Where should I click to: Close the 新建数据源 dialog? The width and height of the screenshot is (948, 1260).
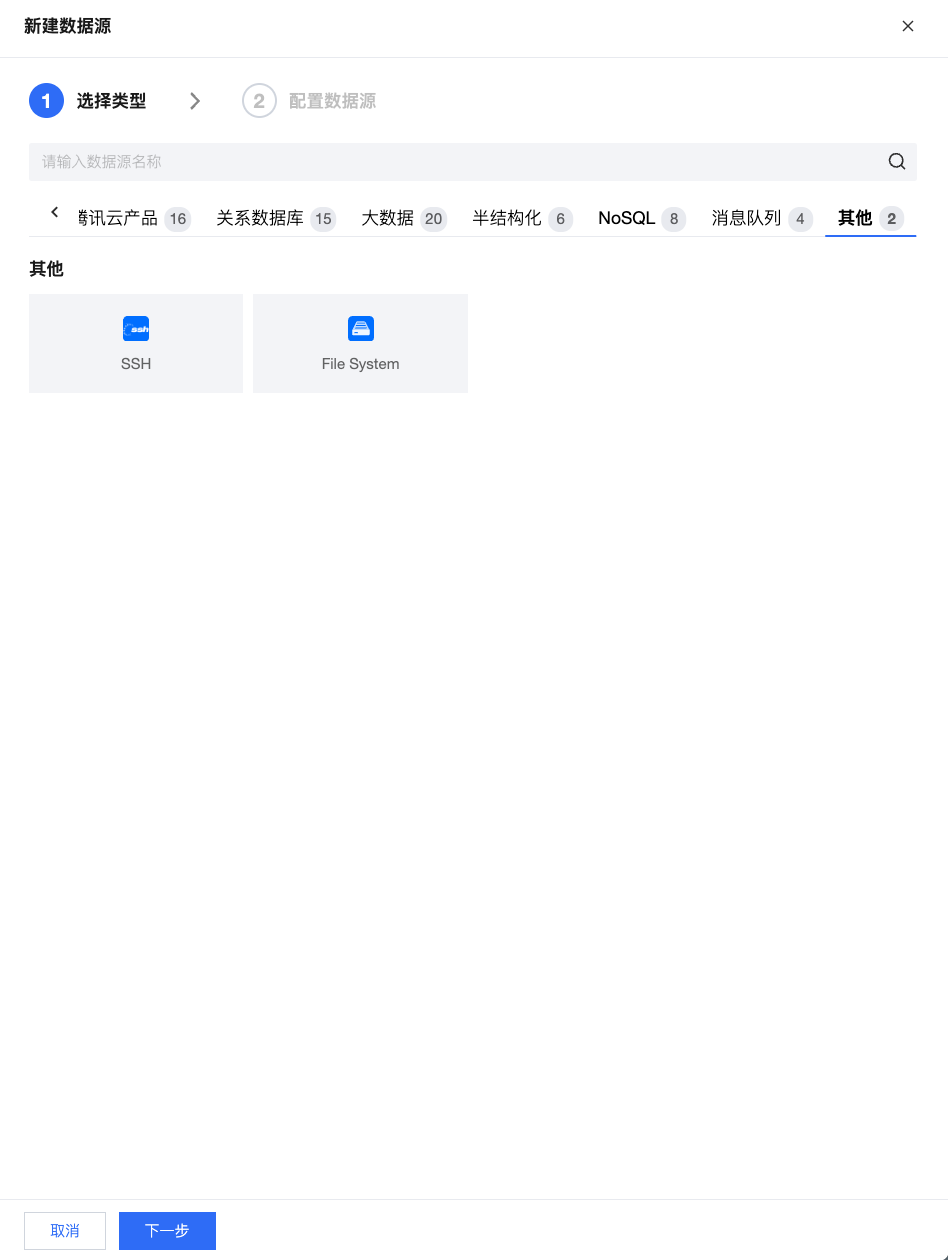[x=907, y=27]
